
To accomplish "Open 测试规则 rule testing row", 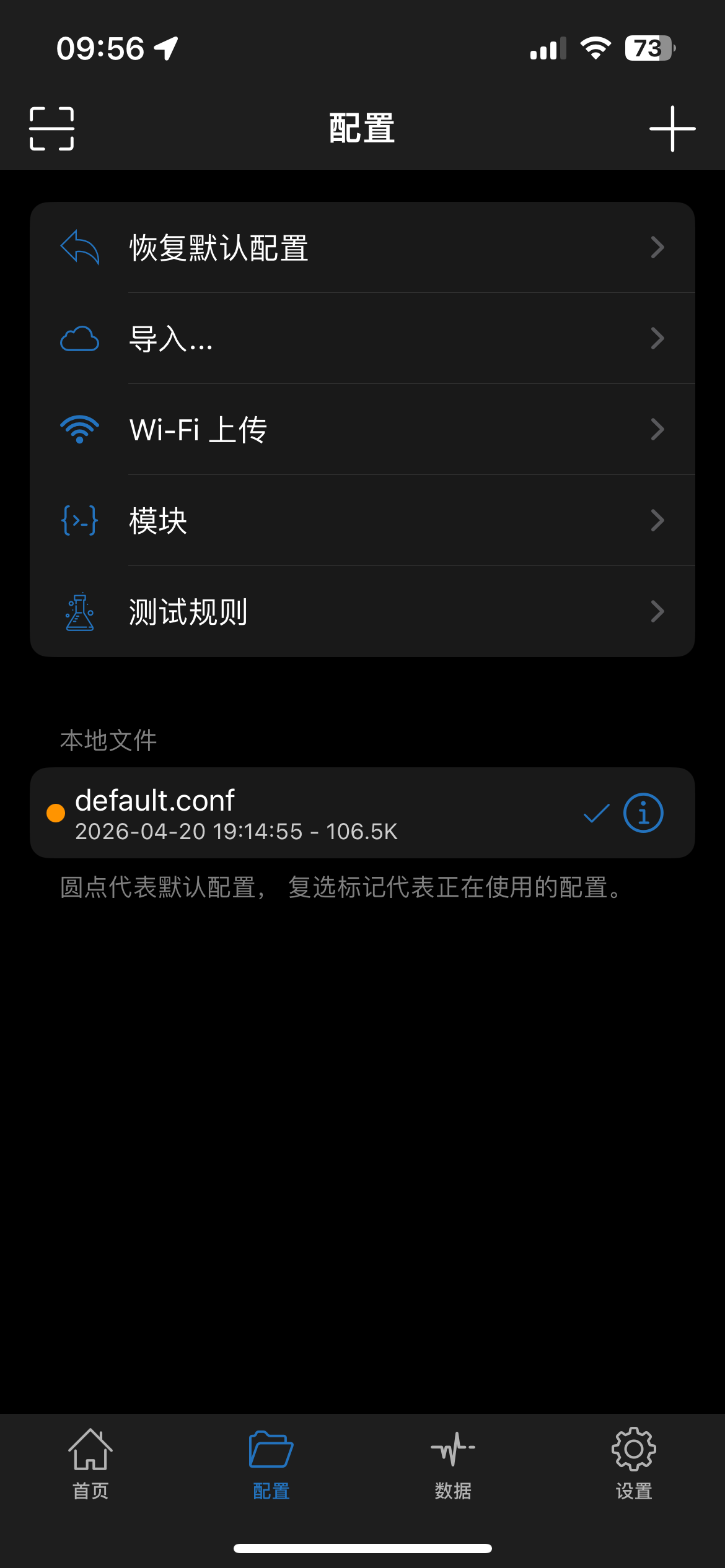I will tap(362, 612).
